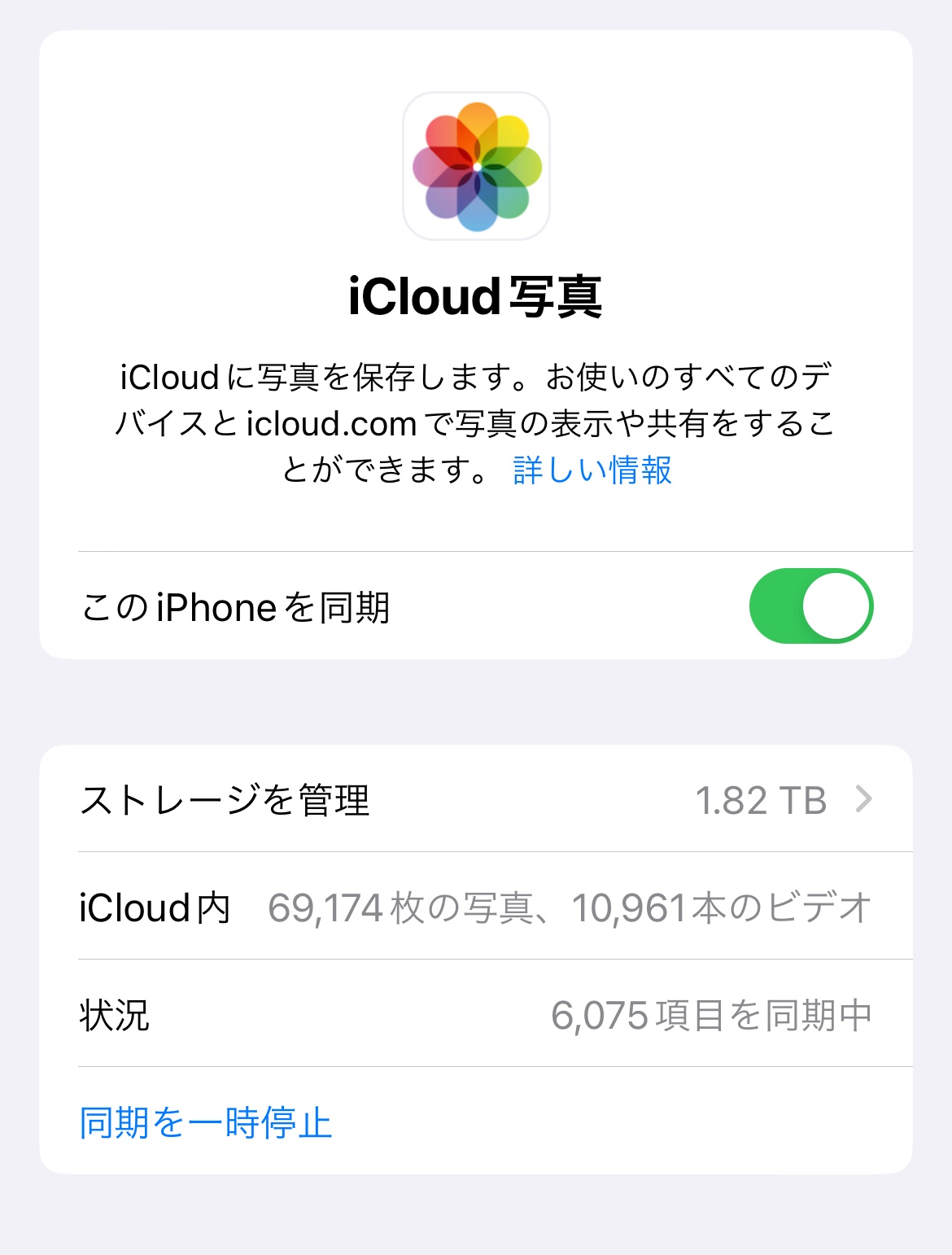Turn off このiPhoneを同期 switch
Screen dimensions: 952x1255
810,606
